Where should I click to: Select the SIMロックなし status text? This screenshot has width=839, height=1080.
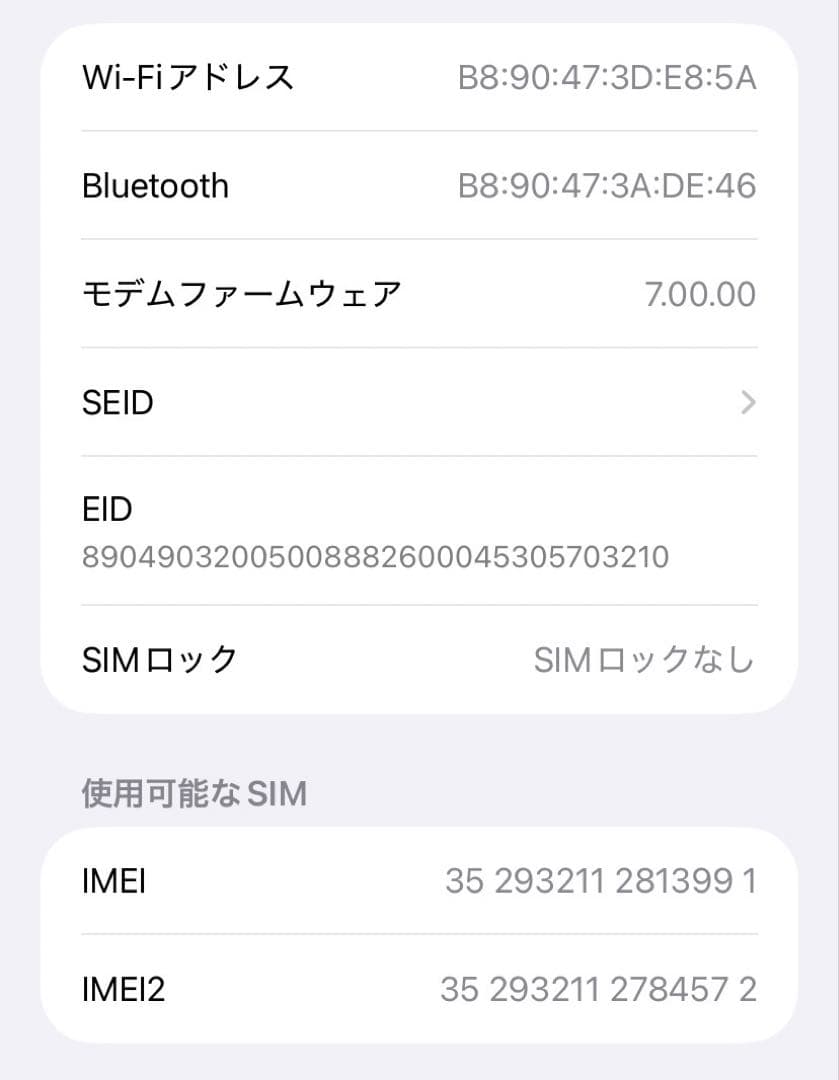(x=644, y=659)
